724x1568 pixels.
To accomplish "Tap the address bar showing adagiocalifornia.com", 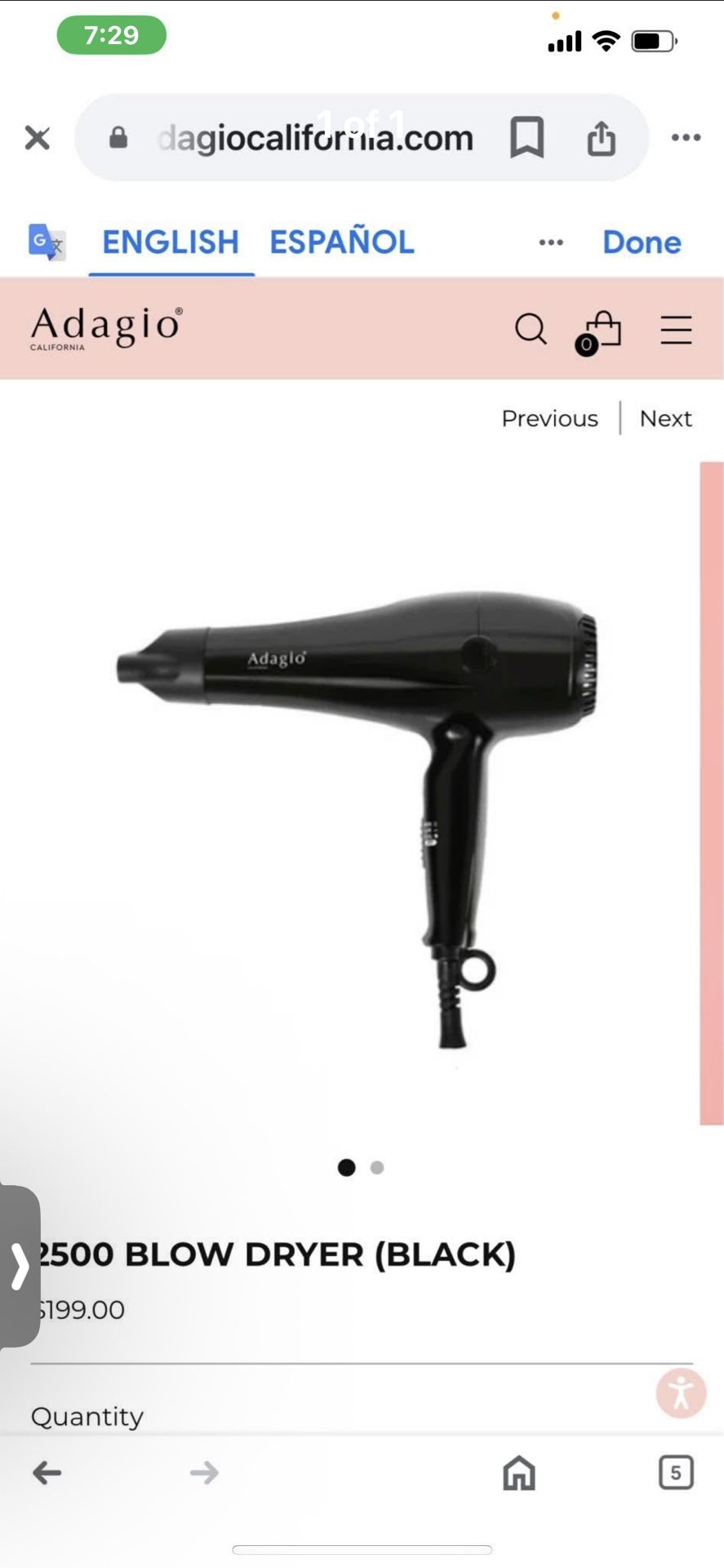I will pos(314,138).
